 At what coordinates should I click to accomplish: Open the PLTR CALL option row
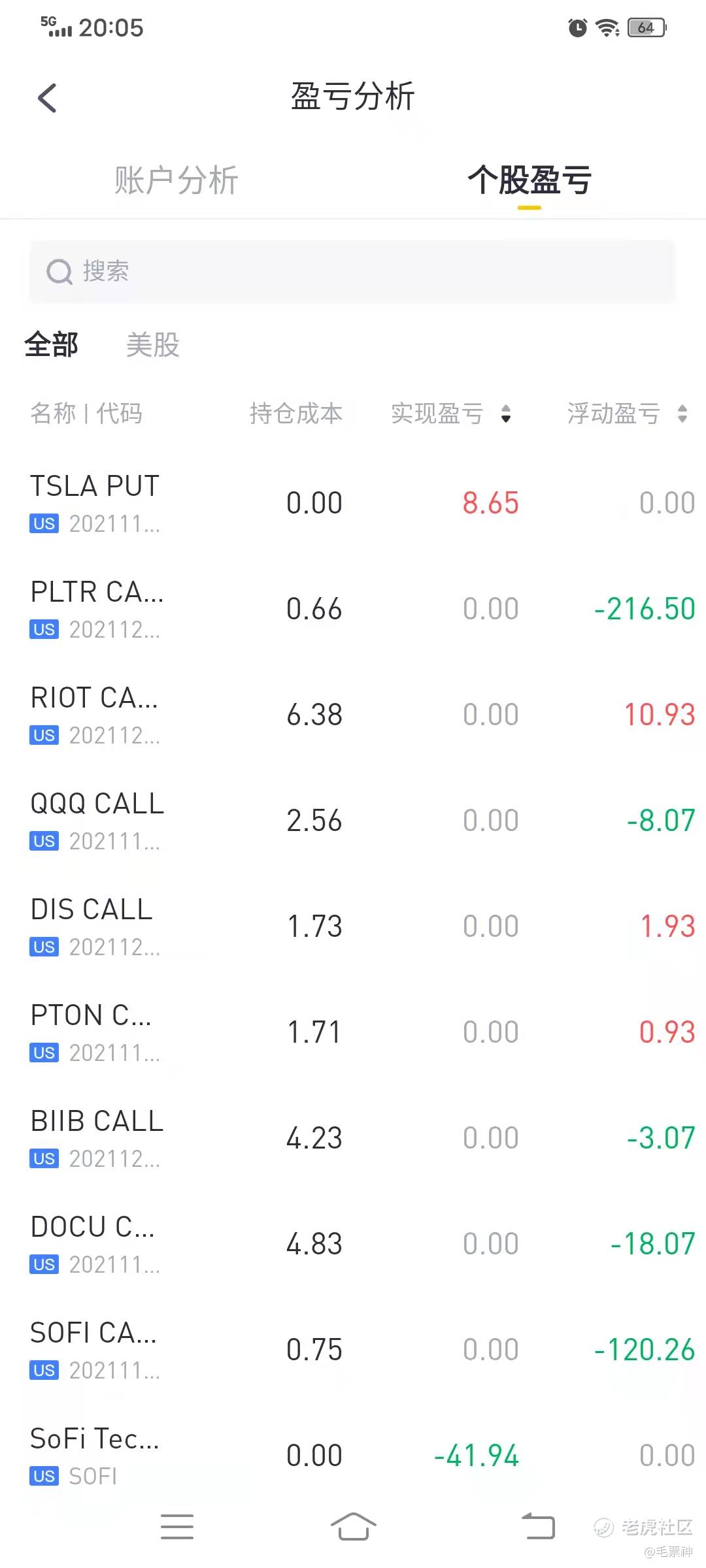[97, 609]
